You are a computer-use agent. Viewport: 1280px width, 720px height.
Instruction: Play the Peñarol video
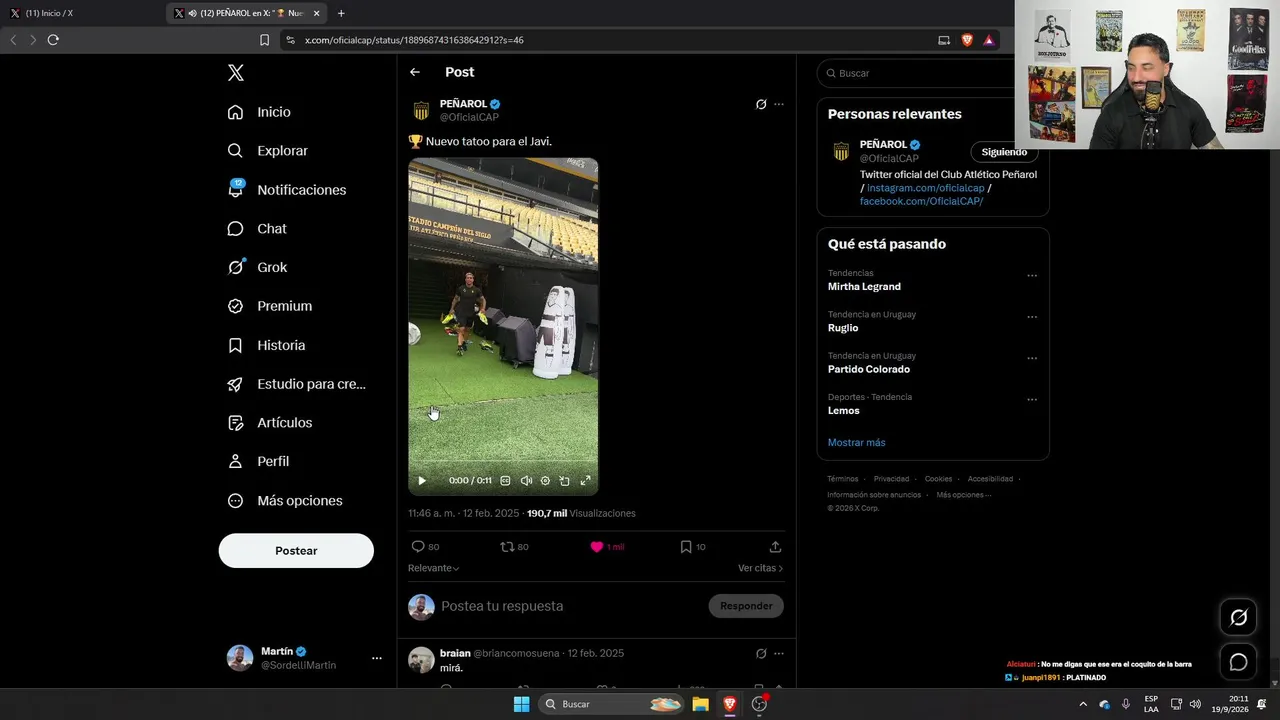(422, 481)
